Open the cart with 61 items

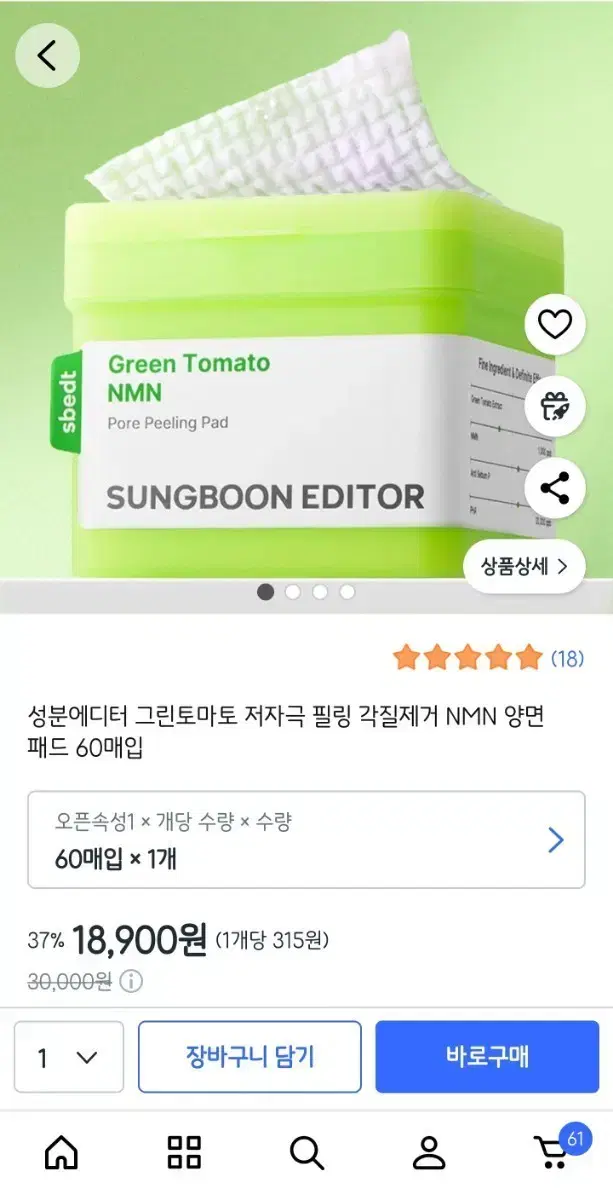click(x=553, y=1153)
